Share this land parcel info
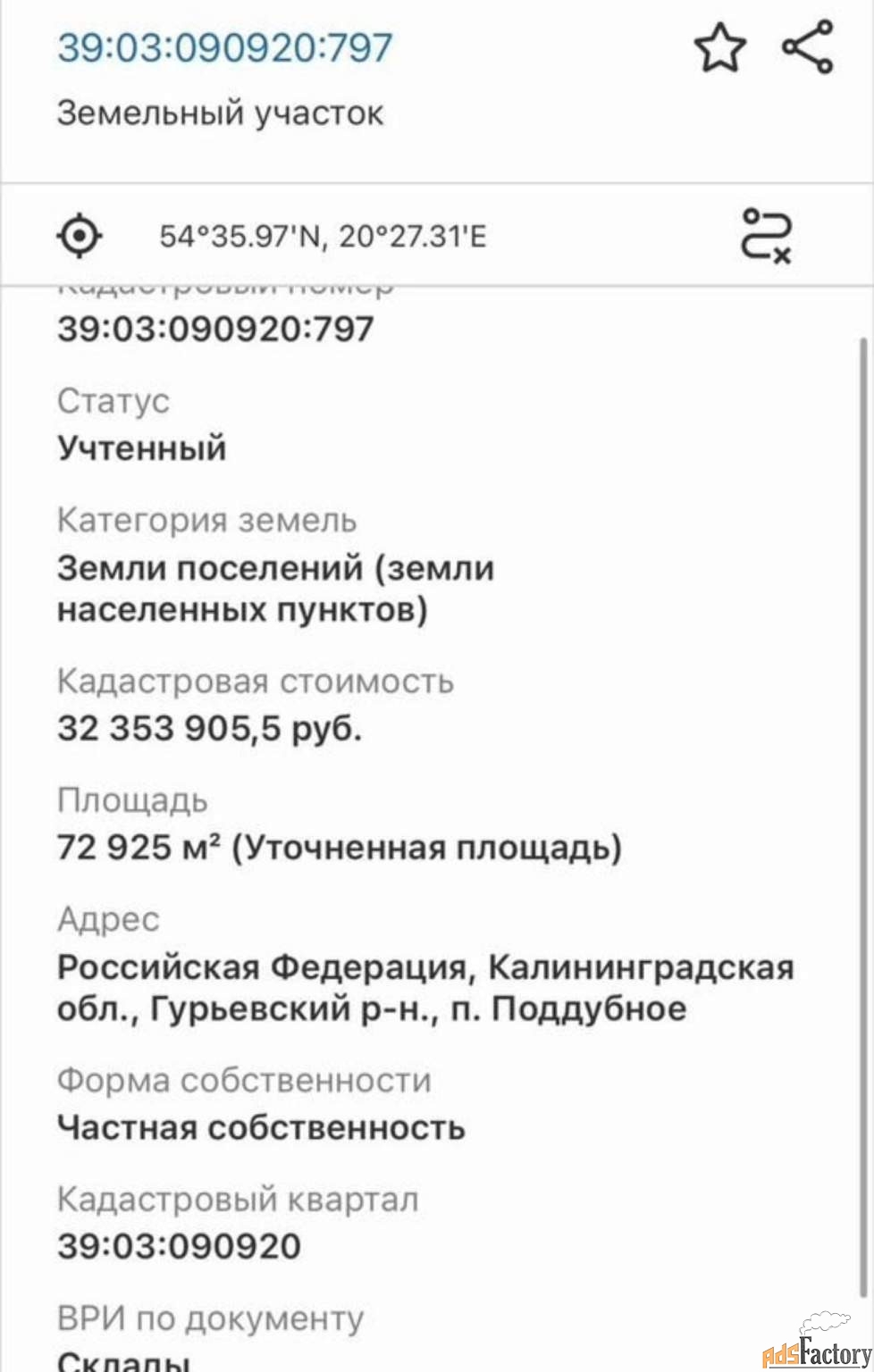 click(808, 47)
